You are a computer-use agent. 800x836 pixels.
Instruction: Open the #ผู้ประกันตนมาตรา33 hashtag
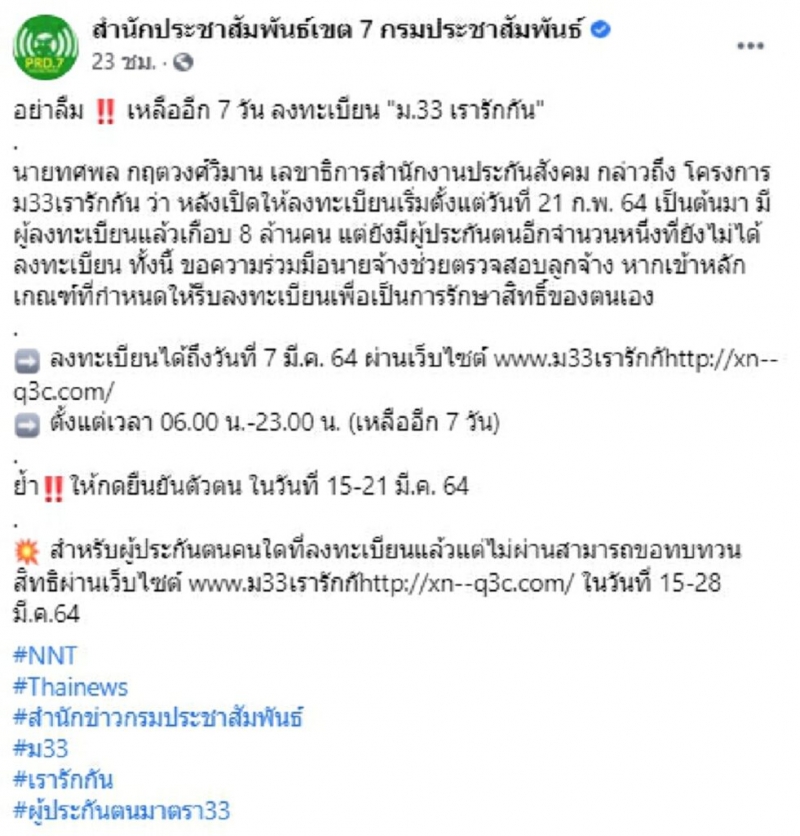[x=123, y=810]
